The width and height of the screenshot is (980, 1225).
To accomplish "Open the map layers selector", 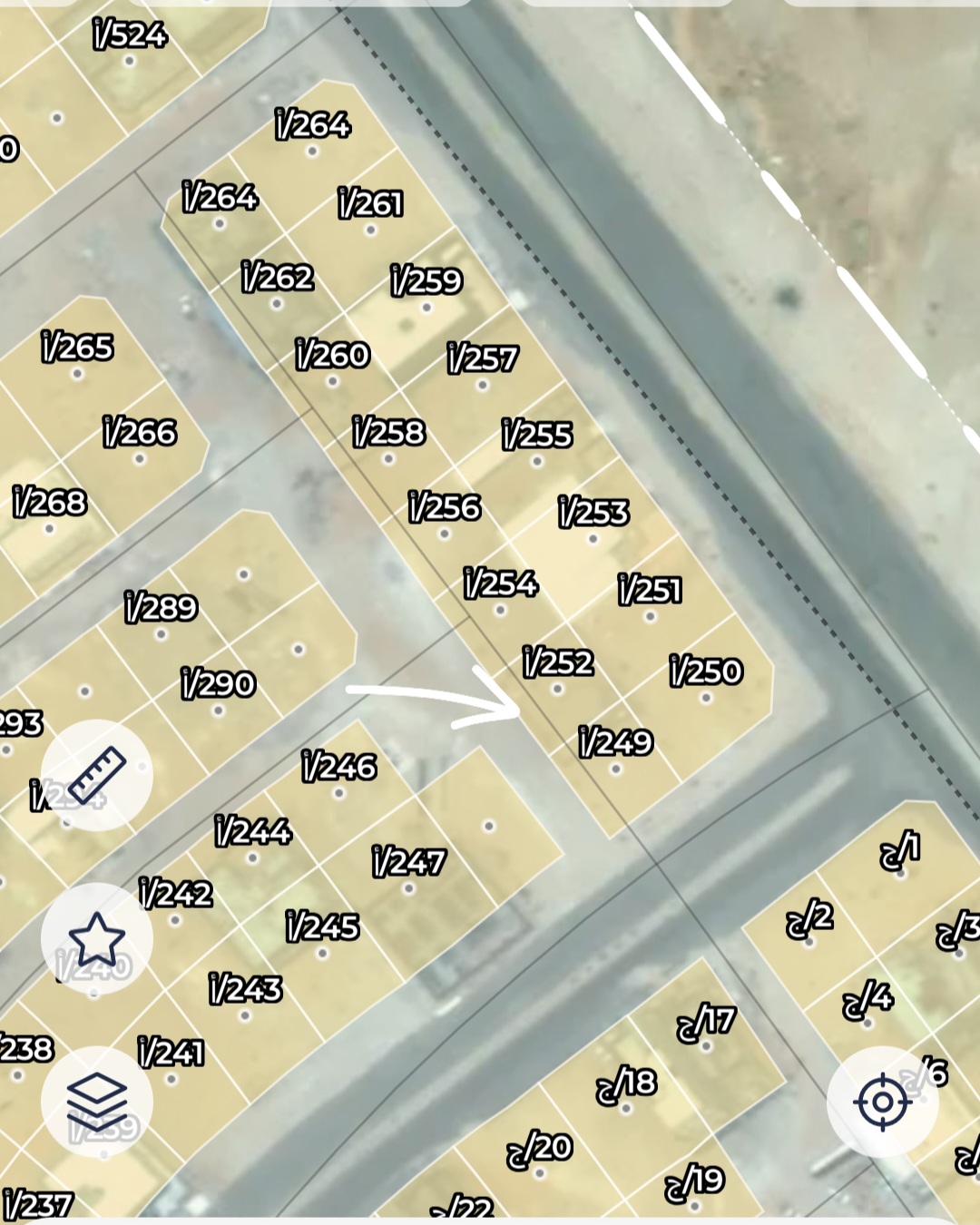I will click(97, 1101).
